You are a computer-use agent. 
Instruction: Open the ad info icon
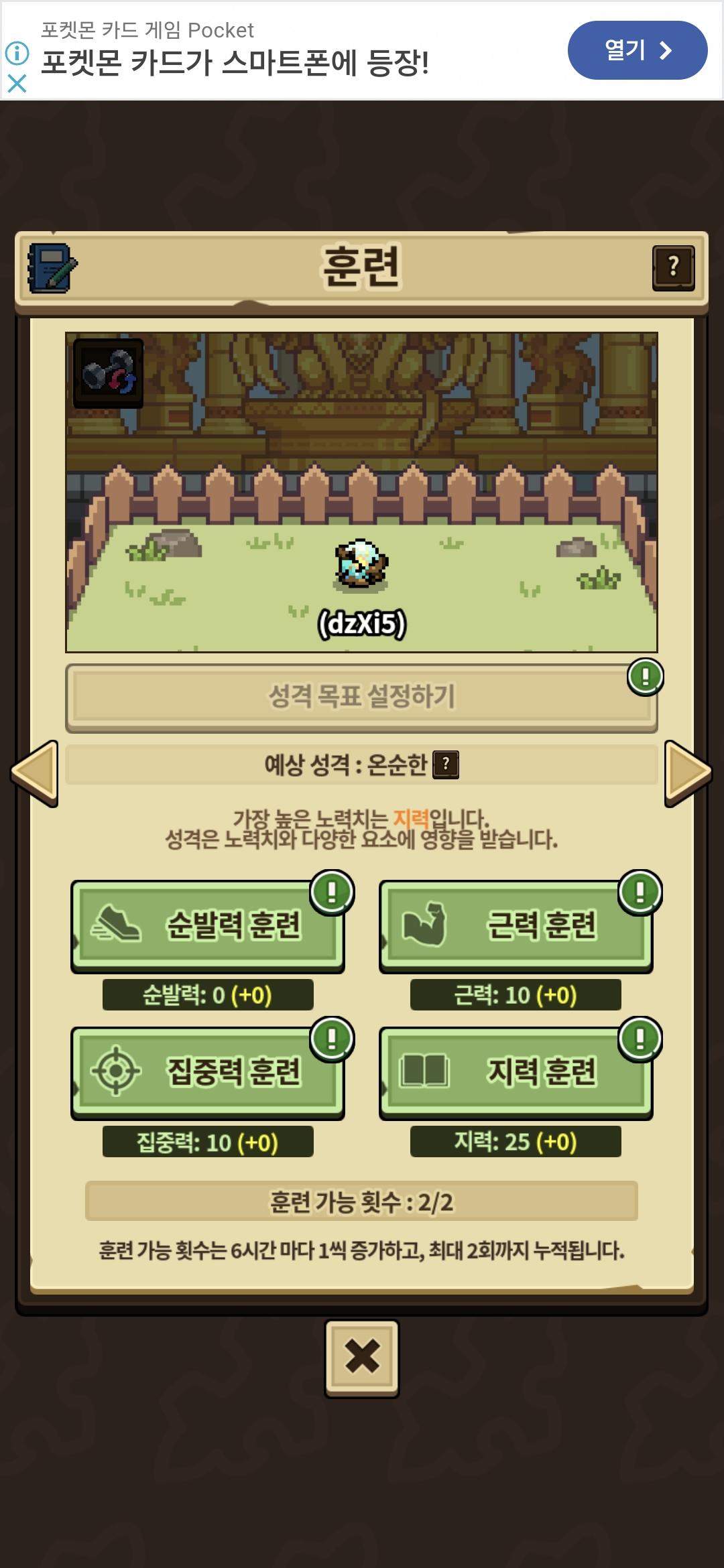17,53
